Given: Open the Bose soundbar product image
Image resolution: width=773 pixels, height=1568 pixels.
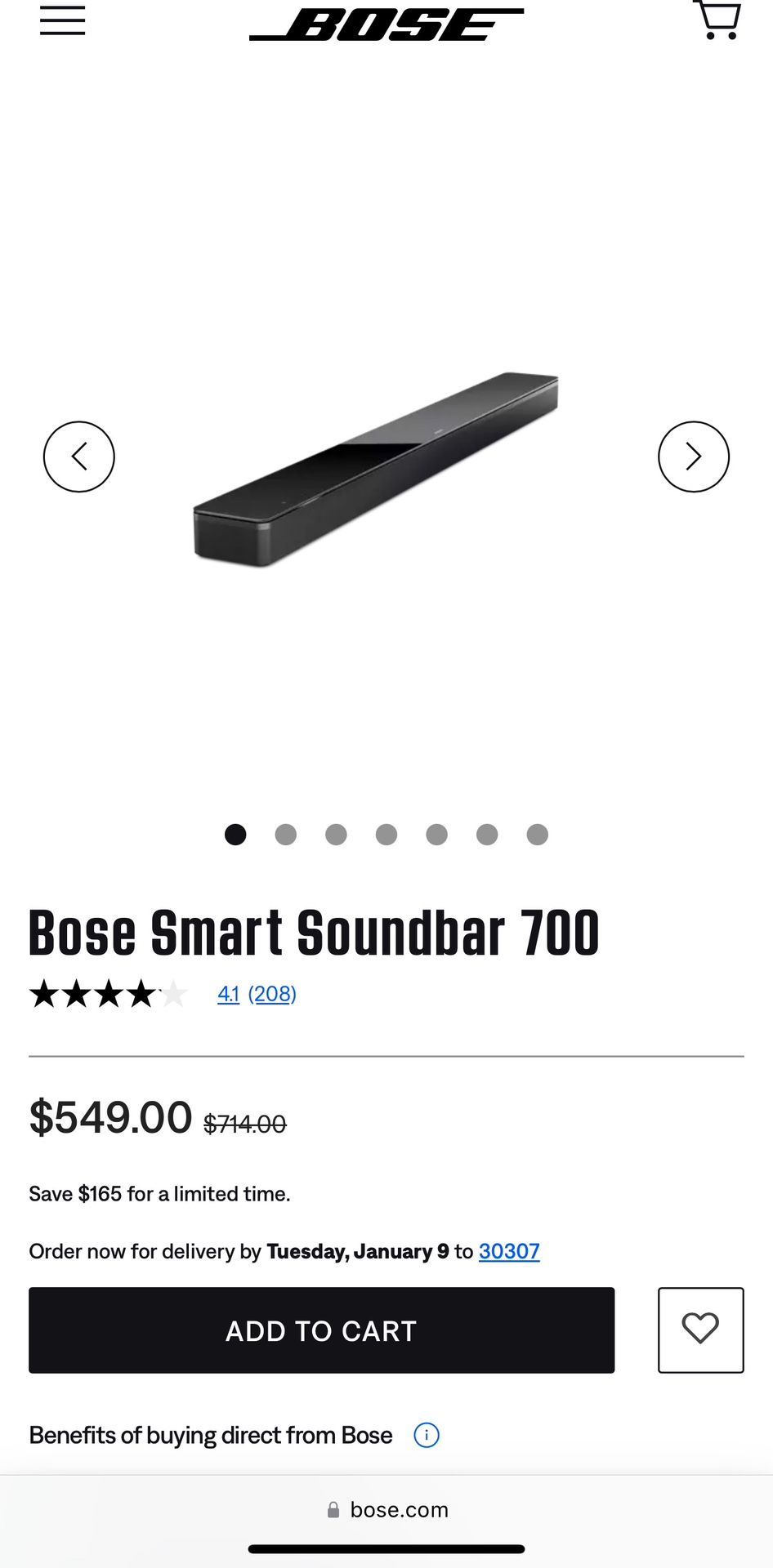Looking at the screenshot, I should [376, 470].
